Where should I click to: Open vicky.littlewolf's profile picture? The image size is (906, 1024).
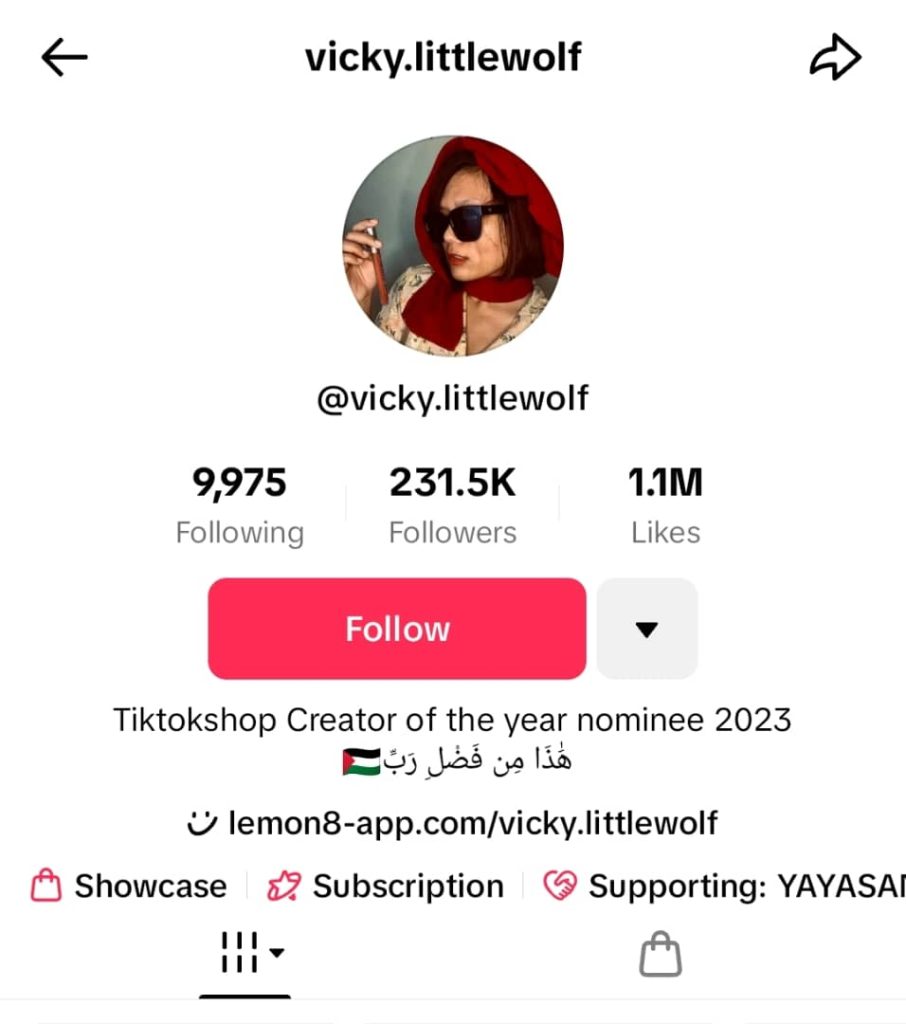coord(453,246)
